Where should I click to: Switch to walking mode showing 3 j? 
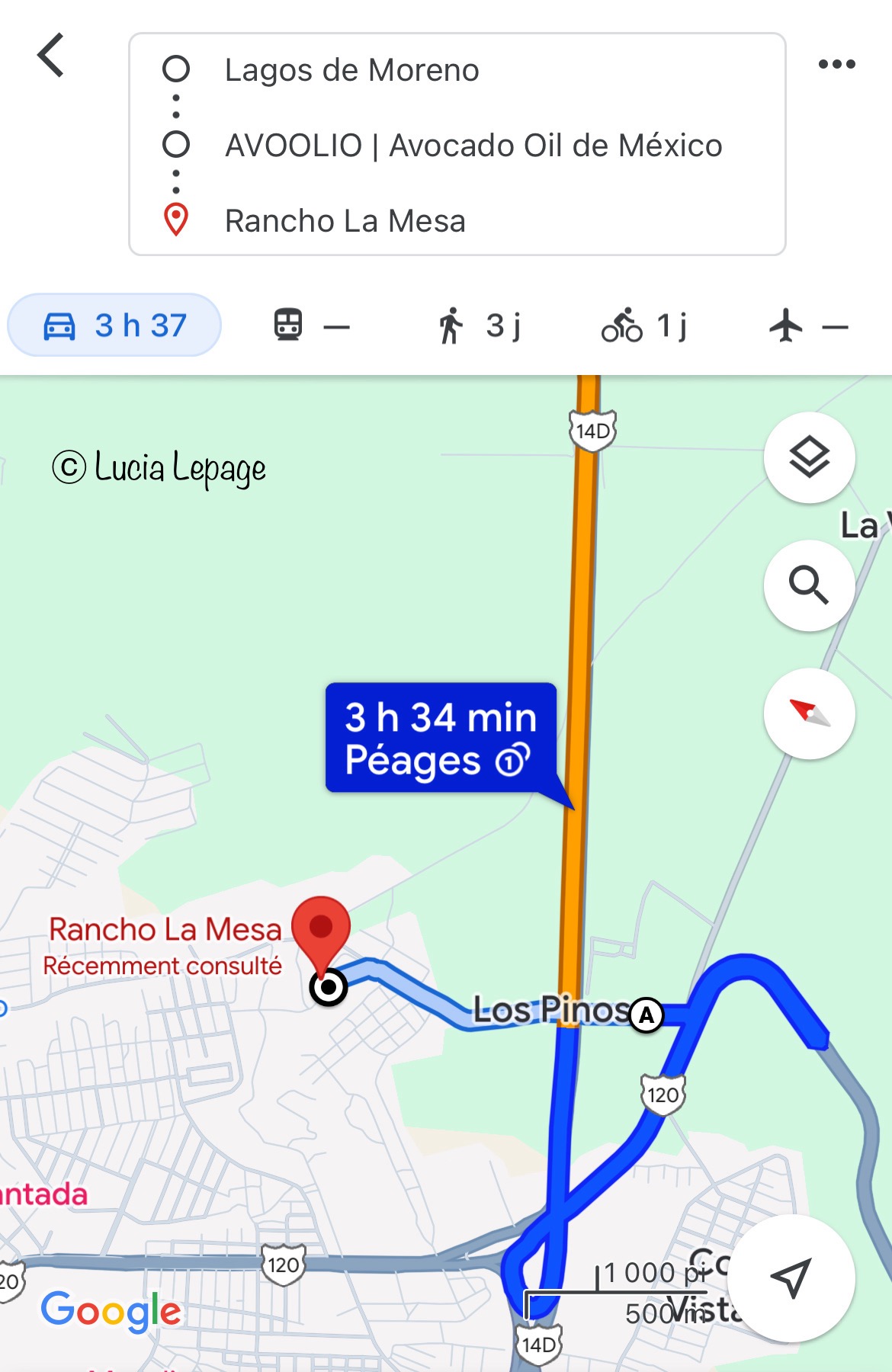pyautogui.click(x=479, y=325)
